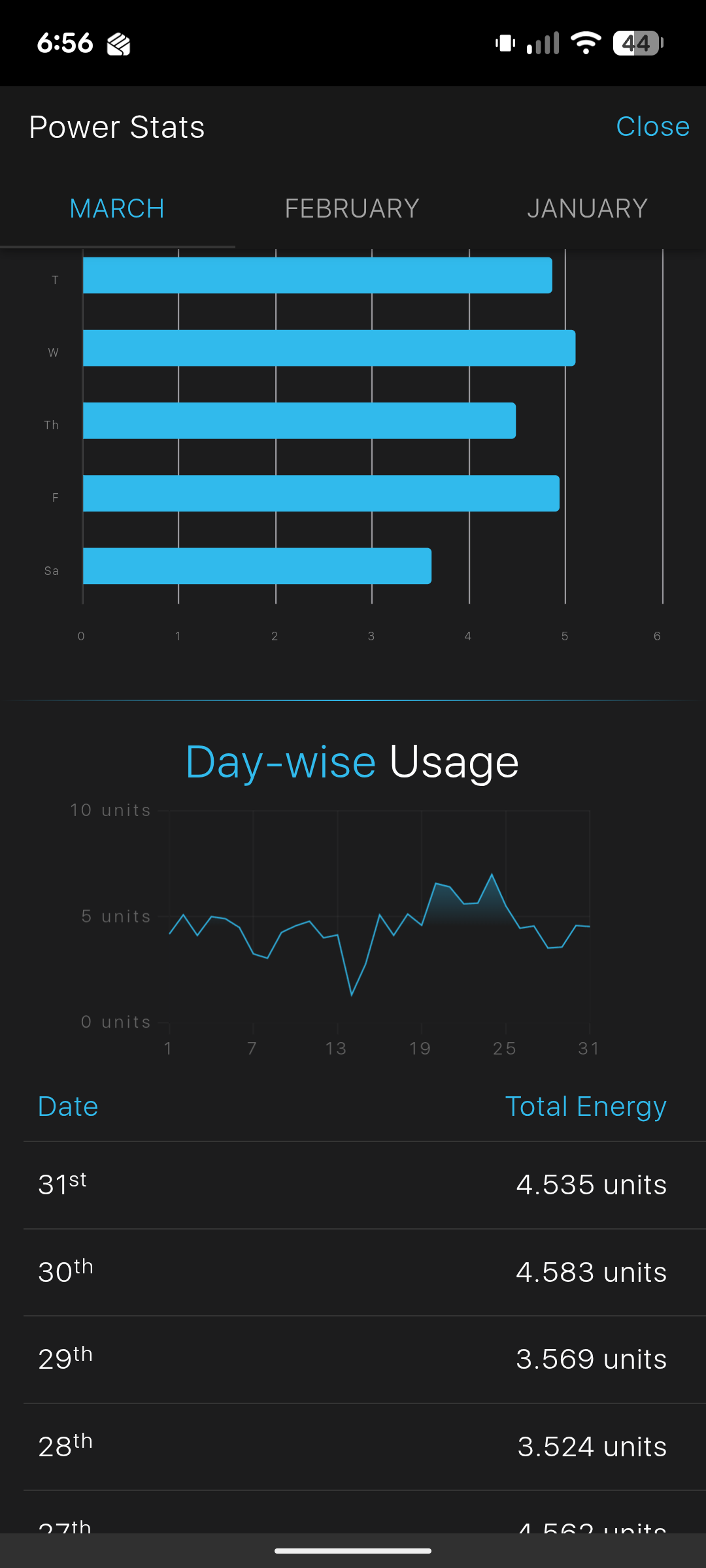706x1568 pixels.
Task: Switch to the JANUARY tab
Action: (587, 208)
